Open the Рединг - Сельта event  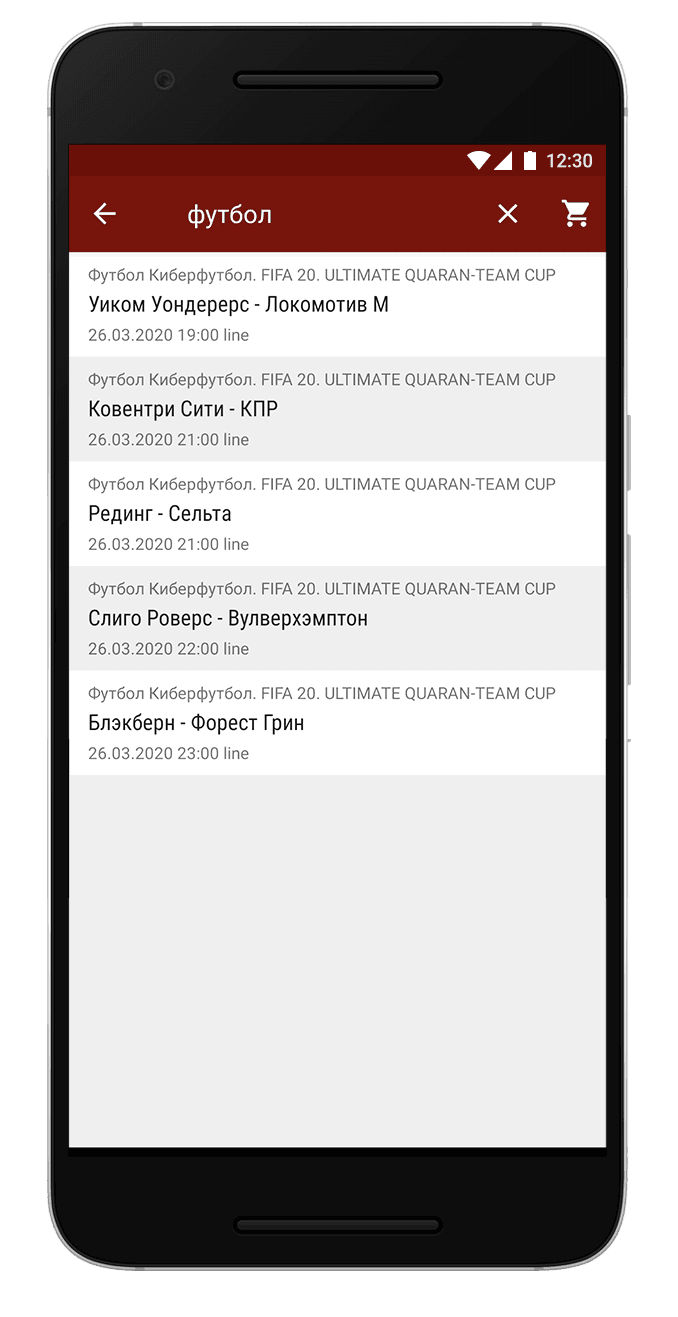click(x=337, y=514)
